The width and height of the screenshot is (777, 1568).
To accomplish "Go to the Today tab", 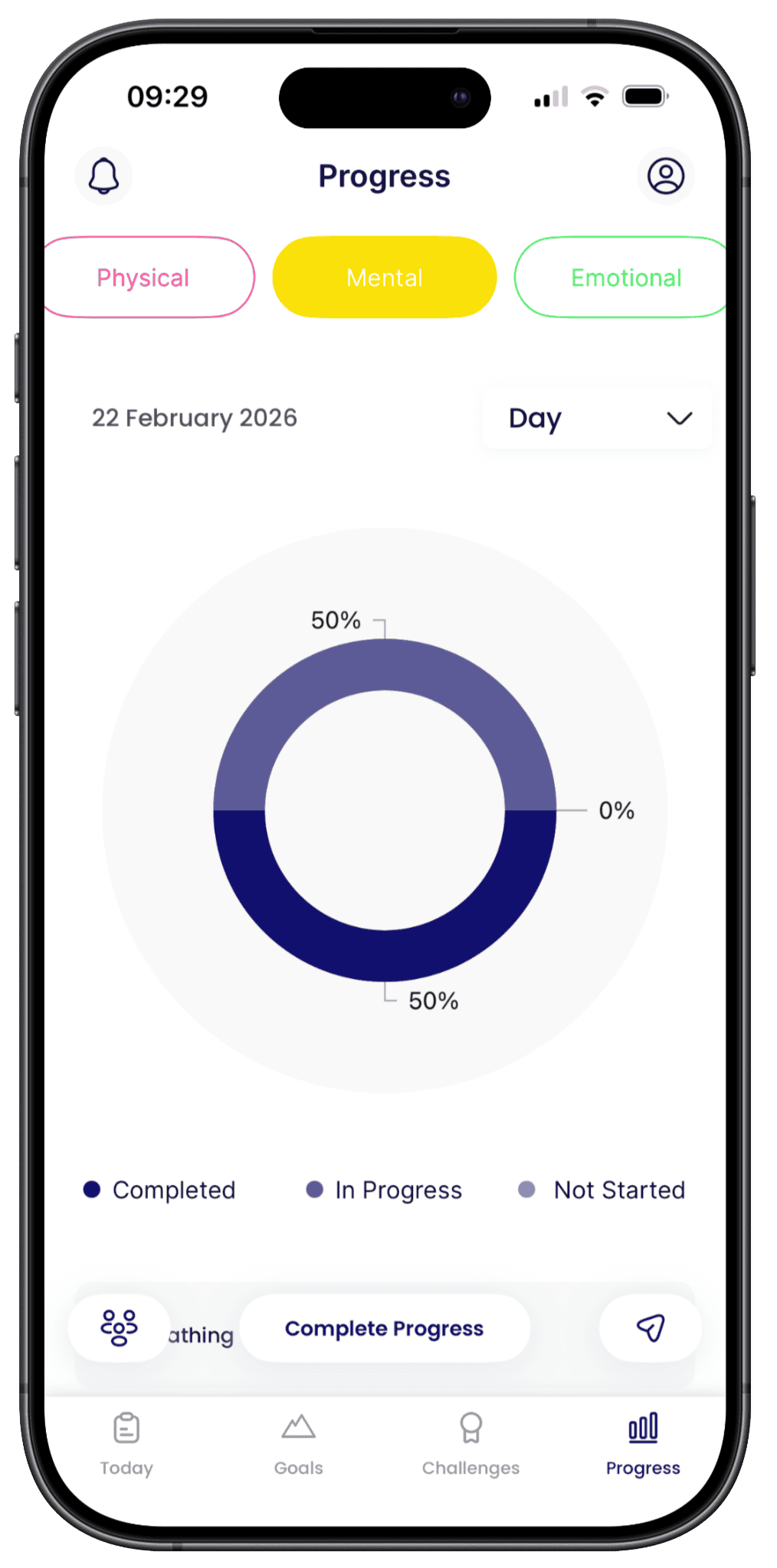I will [x=126, y=1445].
